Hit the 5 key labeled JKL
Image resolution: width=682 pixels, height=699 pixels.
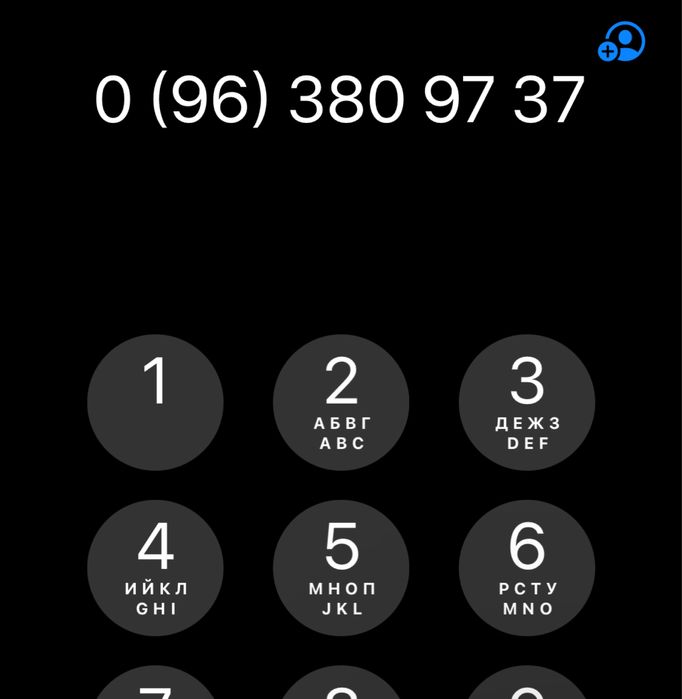point(341,568)
